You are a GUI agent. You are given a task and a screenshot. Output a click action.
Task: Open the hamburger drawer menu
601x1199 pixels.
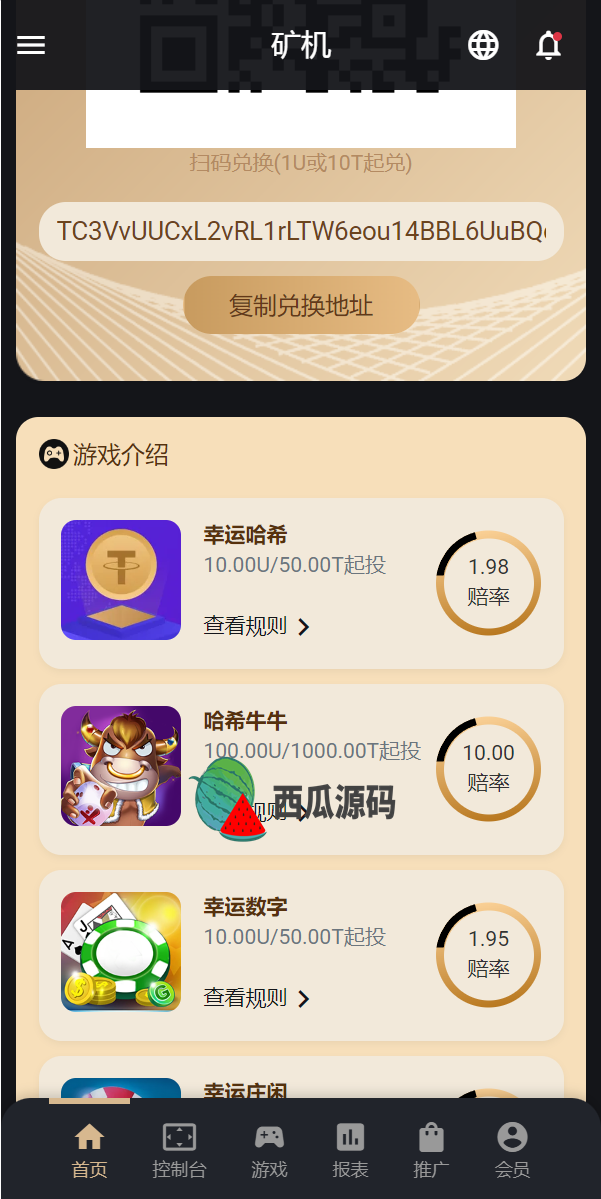31,45
